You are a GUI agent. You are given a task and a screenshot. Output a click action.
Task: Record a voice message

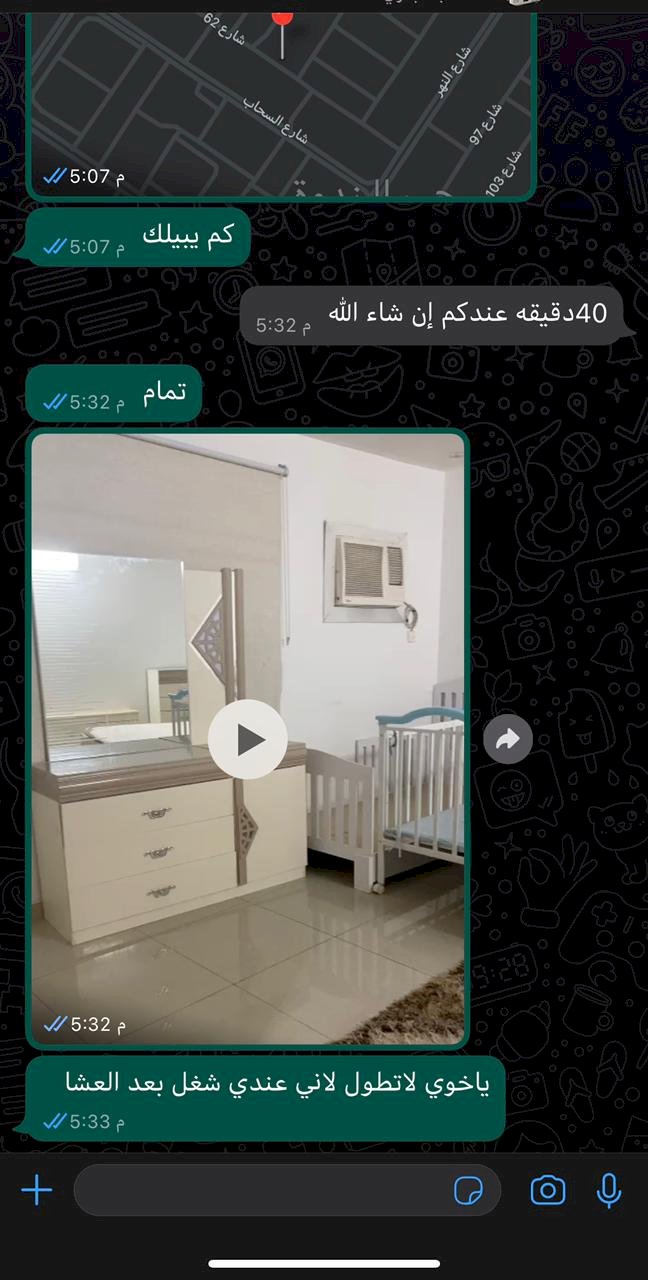[608, 1190]
